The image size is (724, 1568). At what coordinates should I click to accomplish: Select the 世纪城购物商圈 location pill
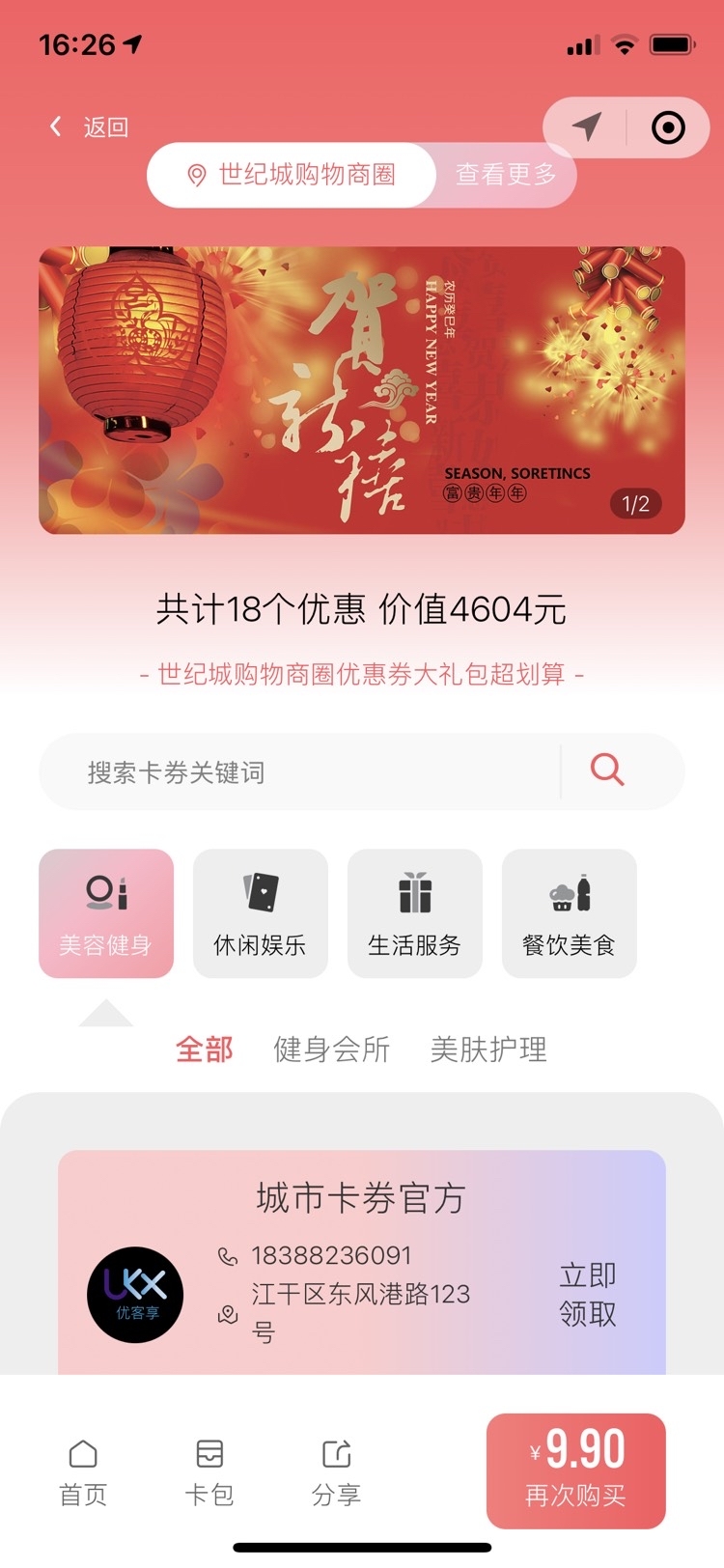tap(292, 175)
